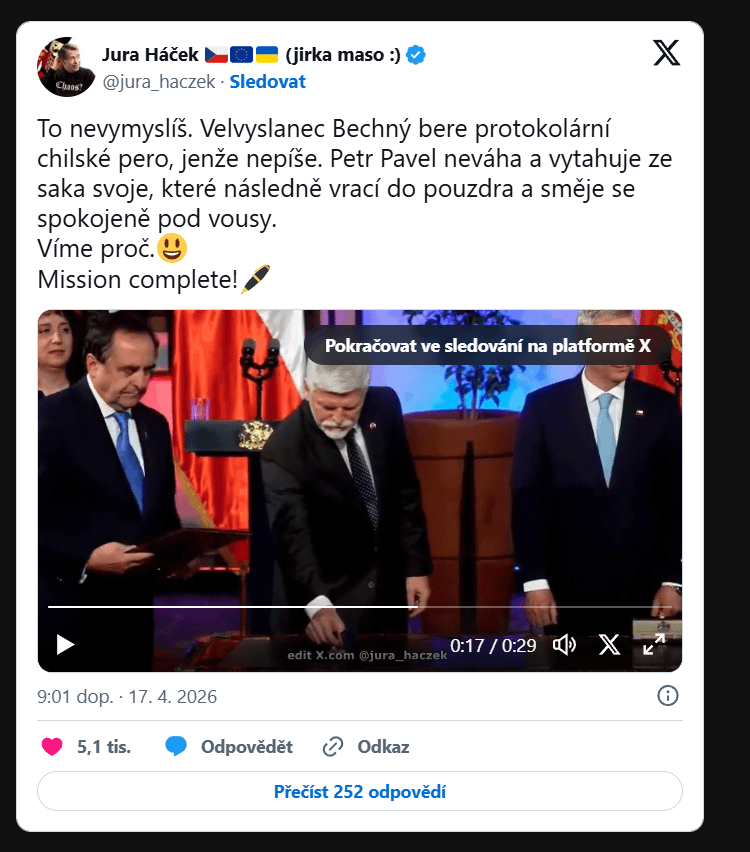Expand video to fullscreen
This screenshot has width=750, height=852.
[x=654, y=645]
